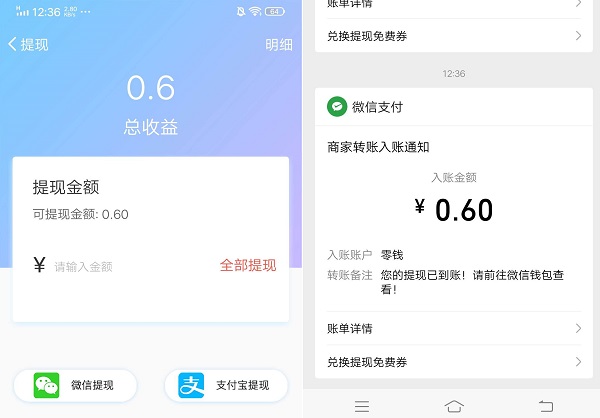600x418 pixels.
Task: Tap the system home button
Action: coord(454,405)
